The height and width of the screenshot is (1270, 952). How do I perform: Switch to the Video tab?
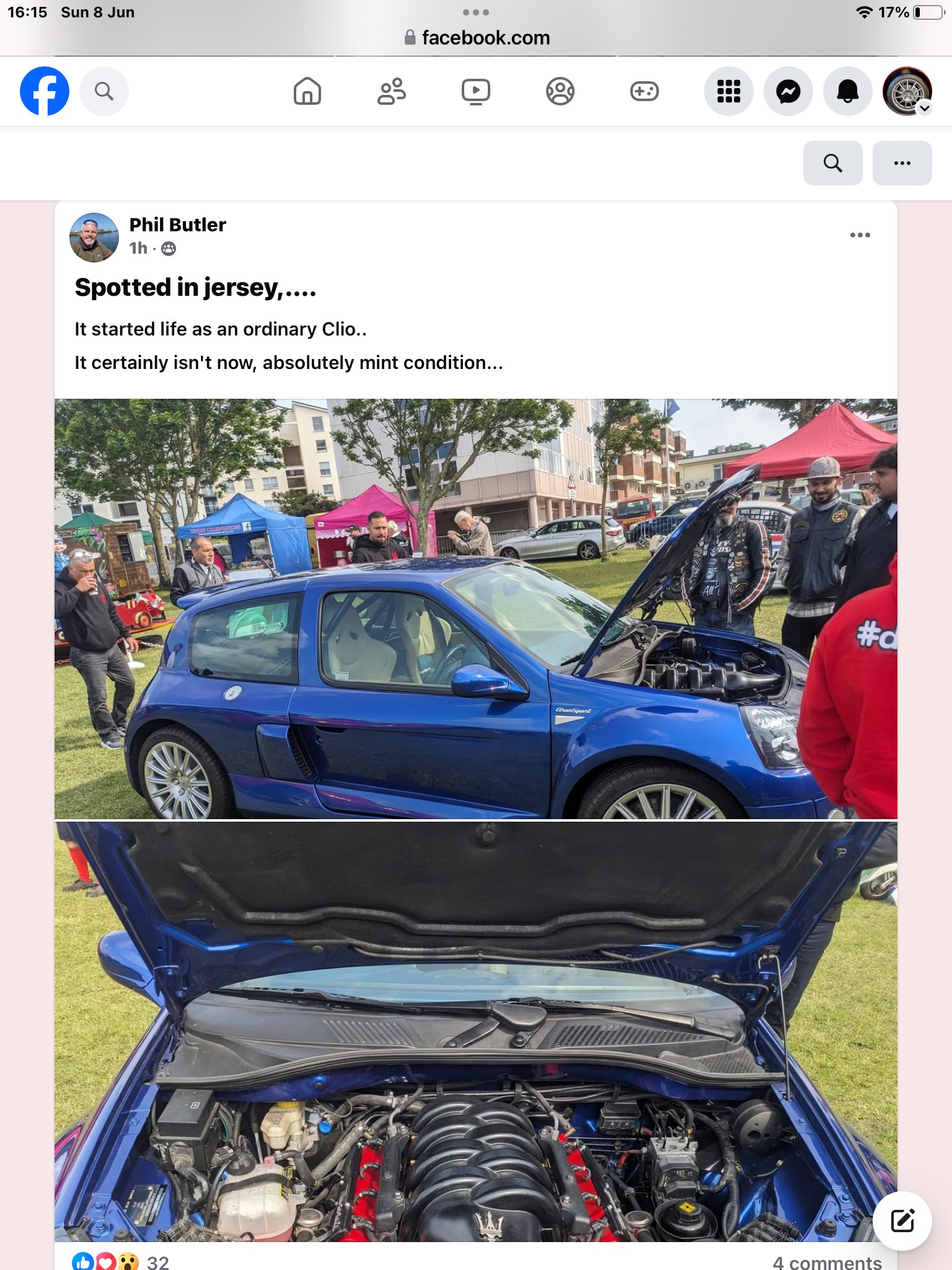[x=476, y=91]
